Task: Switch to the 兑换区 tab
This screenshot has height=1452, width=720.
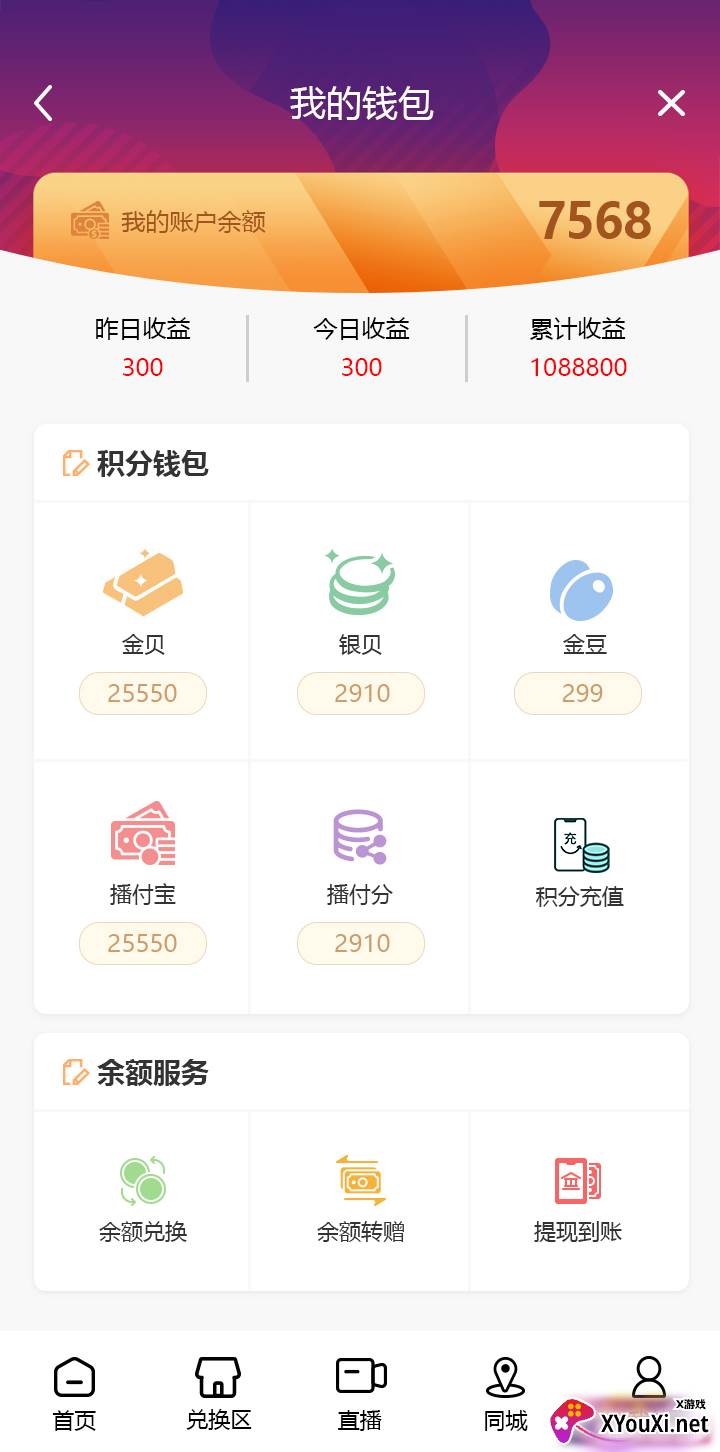Action: pyautogui.click(x=218, y=1393)
